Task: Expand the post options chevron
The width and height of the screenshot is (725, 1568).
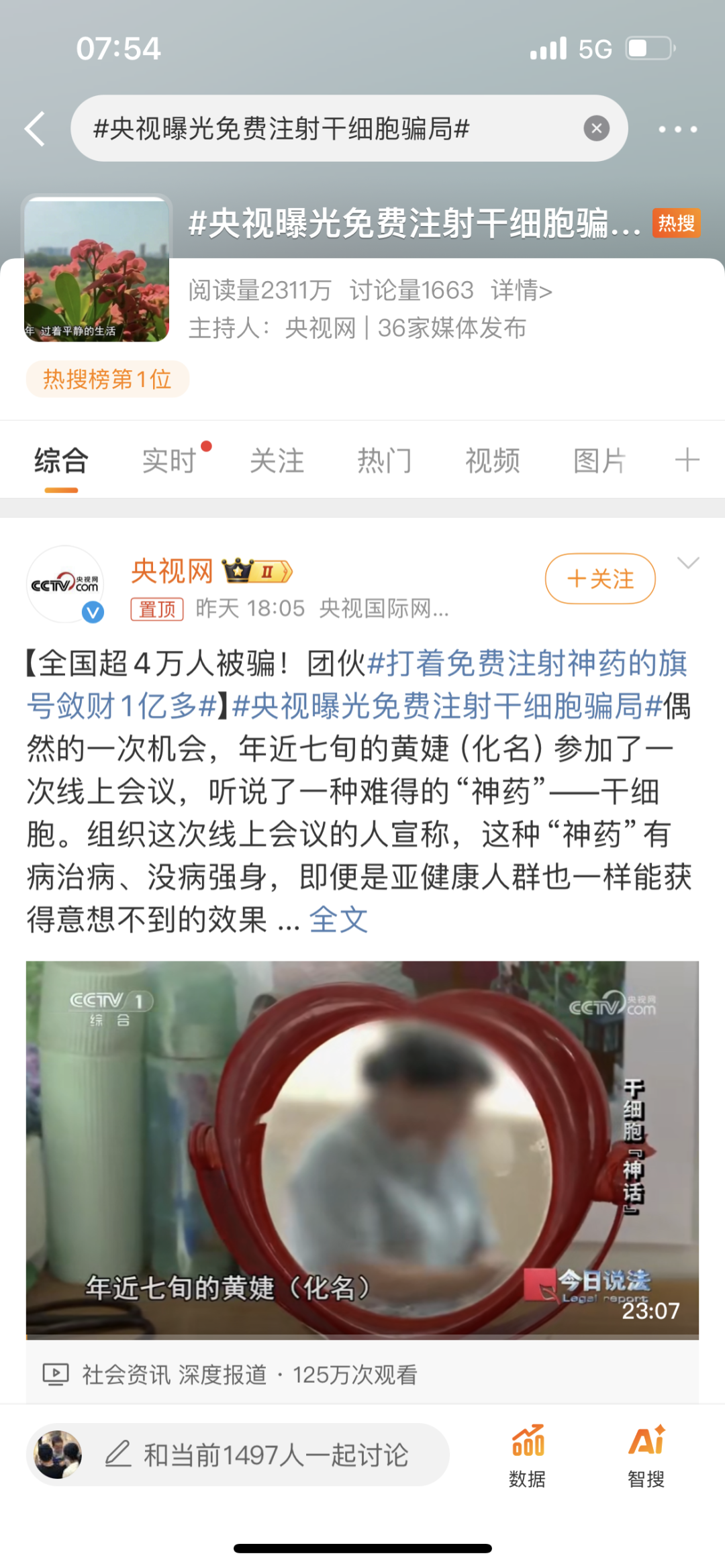Action: point(688,564)
